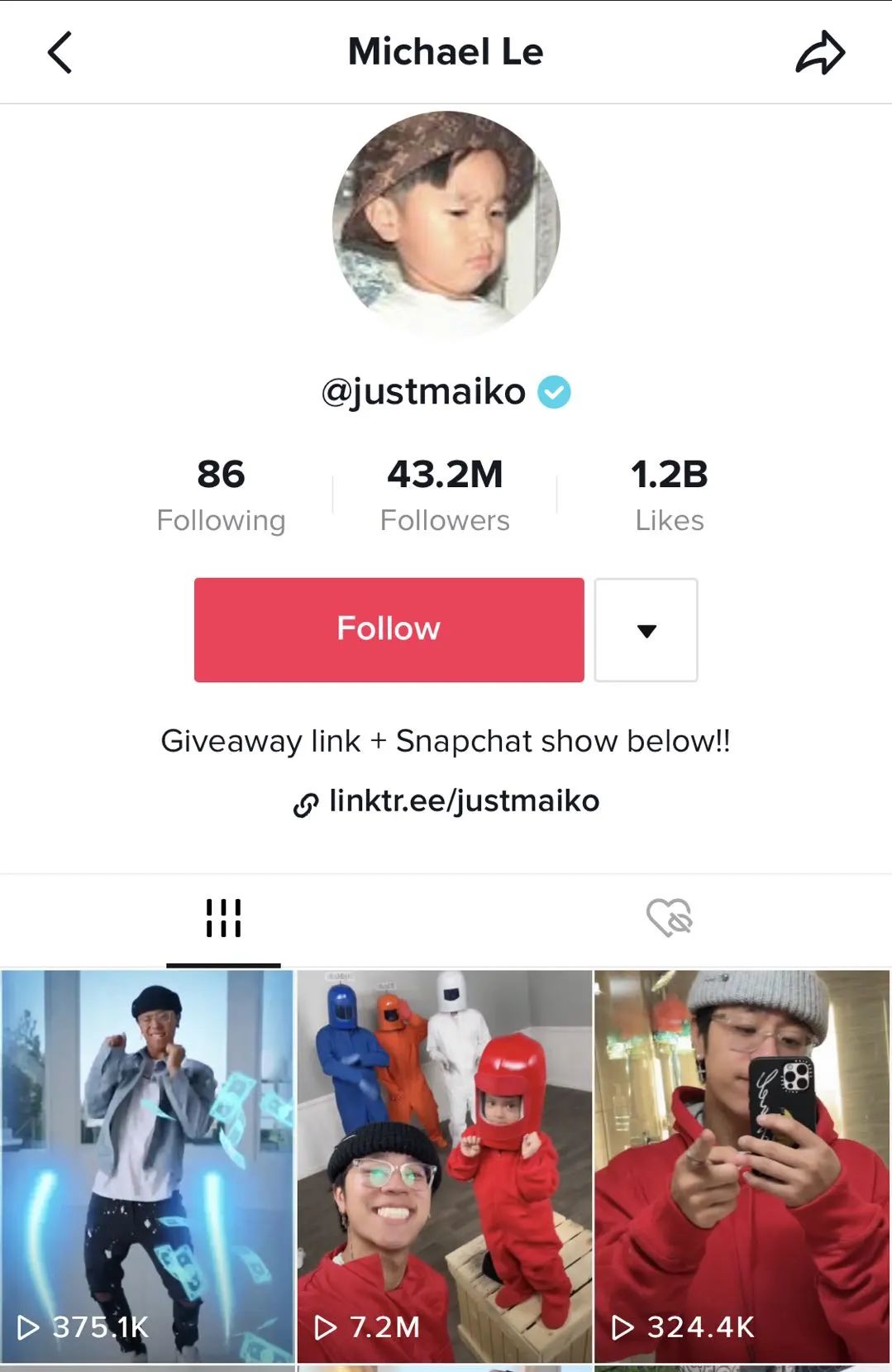Play the video with 324.4K views
This screenshot has height=1372, width=892.
(742, 1166)
